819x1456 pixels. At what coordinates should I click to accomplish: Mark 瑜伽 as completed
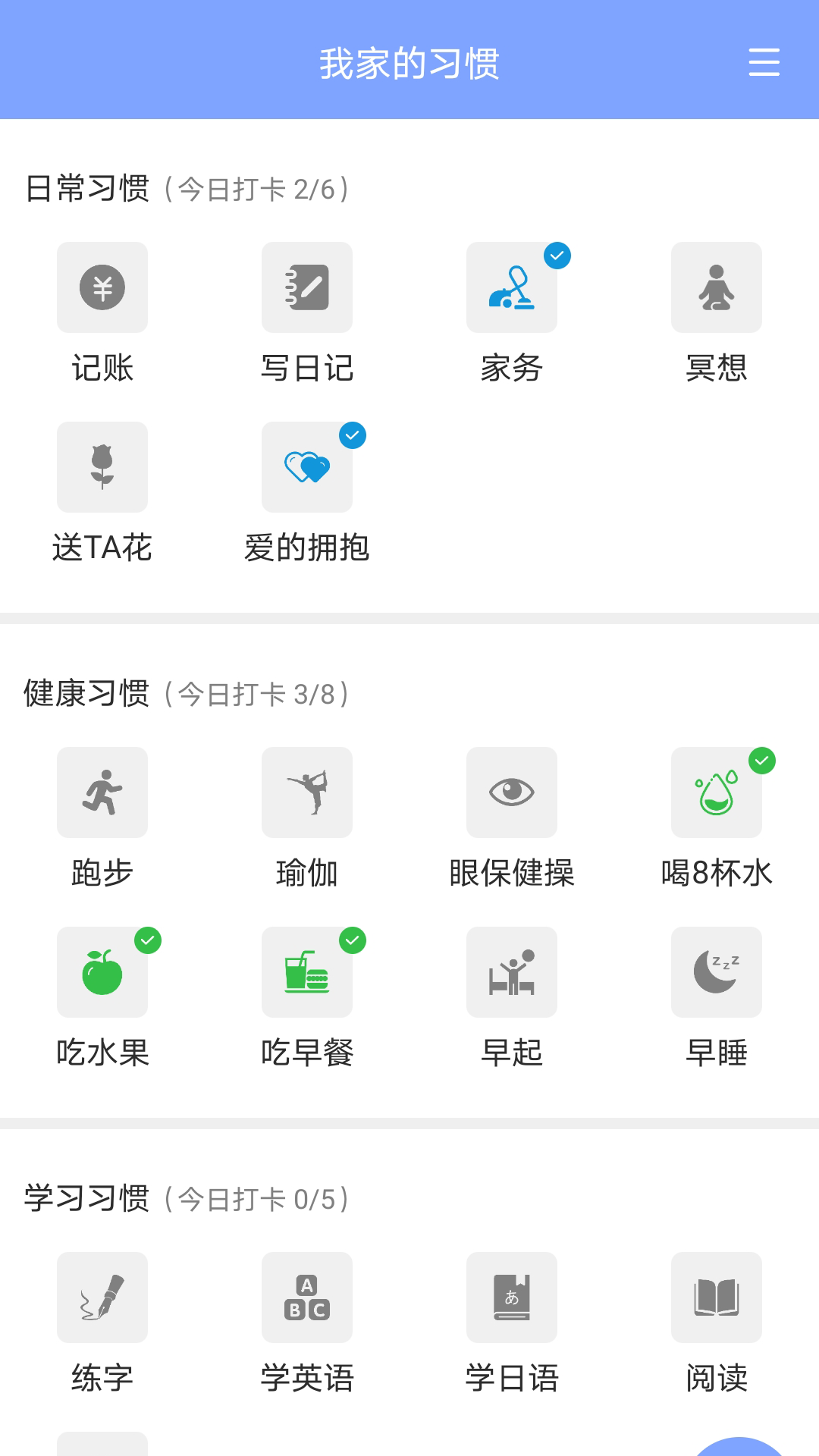(307, 792)
